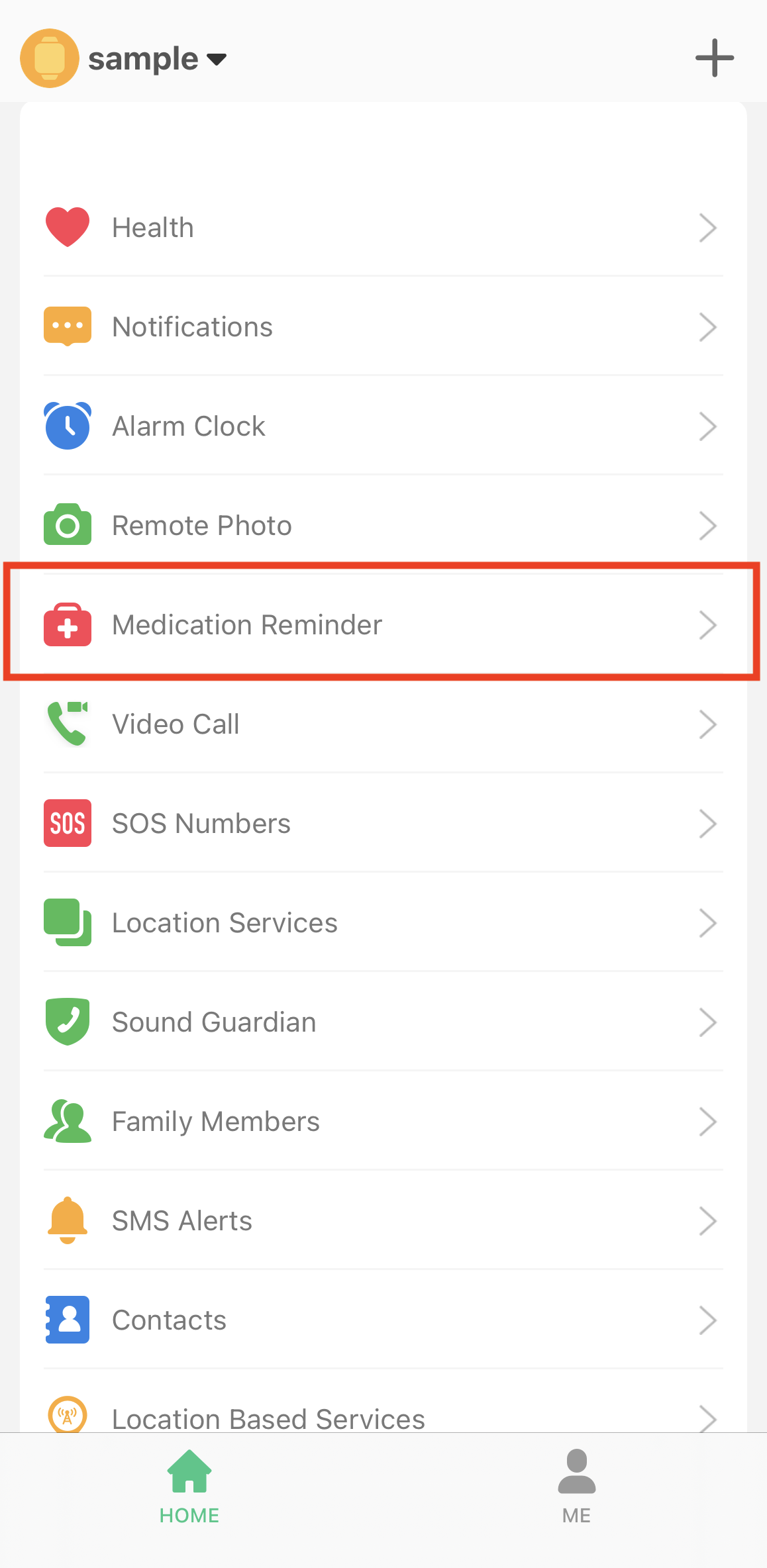The width and height of the screenshot is (767, 1568).
Task: Go to Notifications
Action: click(383, 327)
